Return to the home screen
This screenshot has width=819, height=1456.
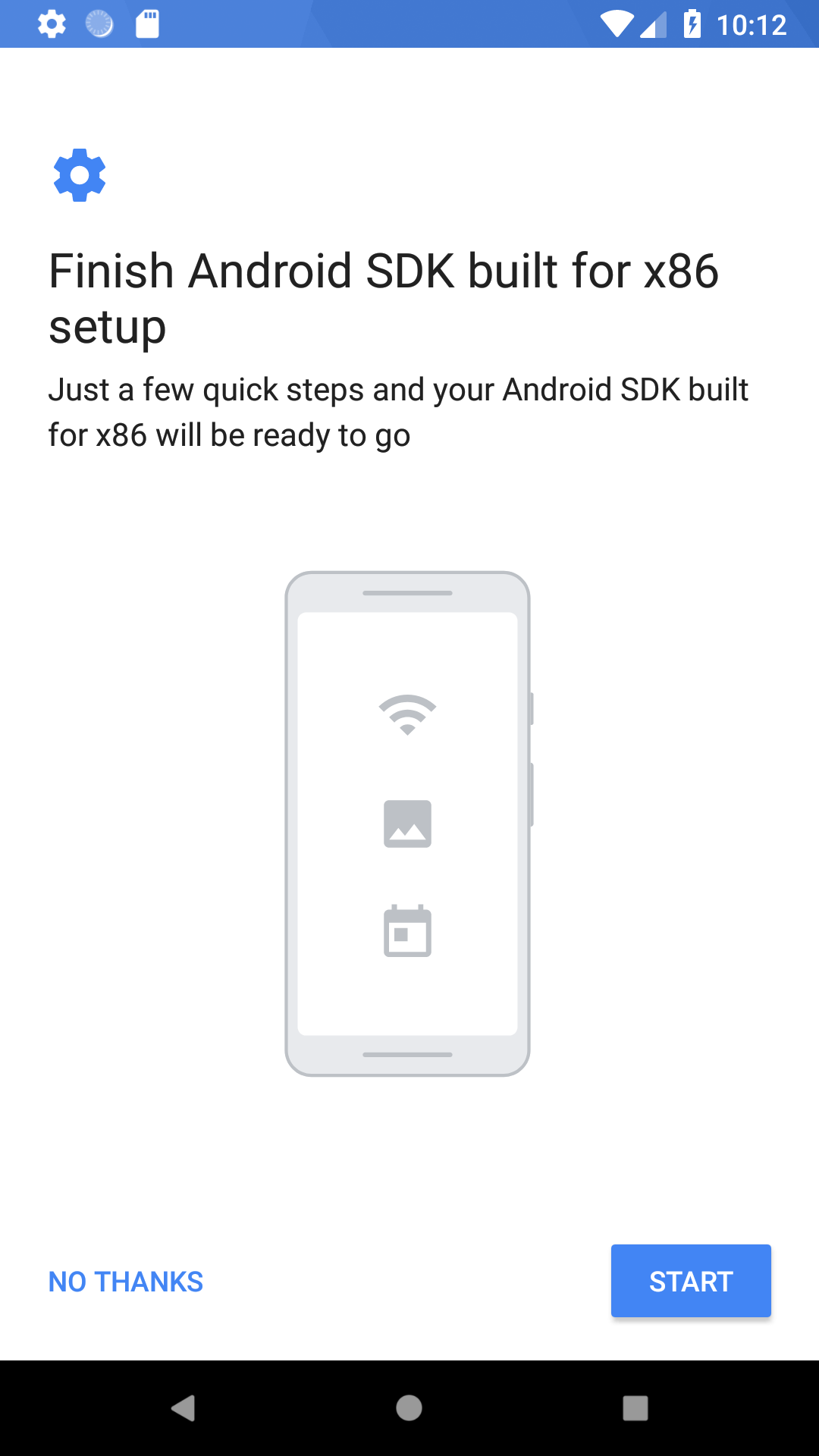(409, 1408)
